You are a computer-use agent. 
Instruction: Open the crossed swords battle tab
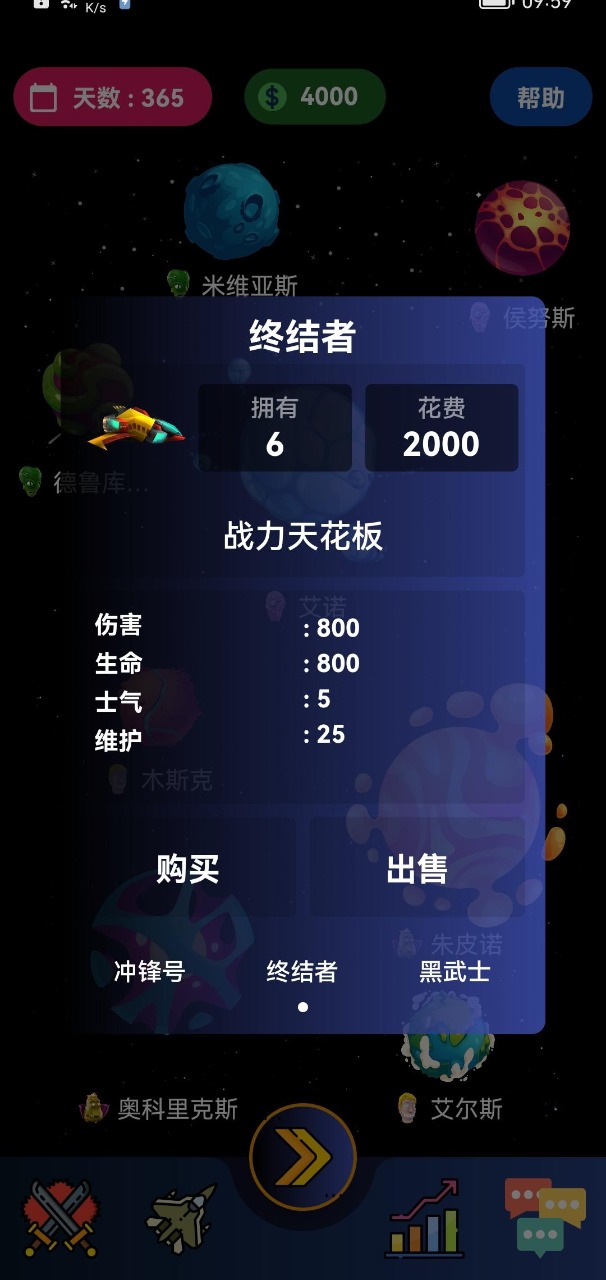click(62, 1217)
